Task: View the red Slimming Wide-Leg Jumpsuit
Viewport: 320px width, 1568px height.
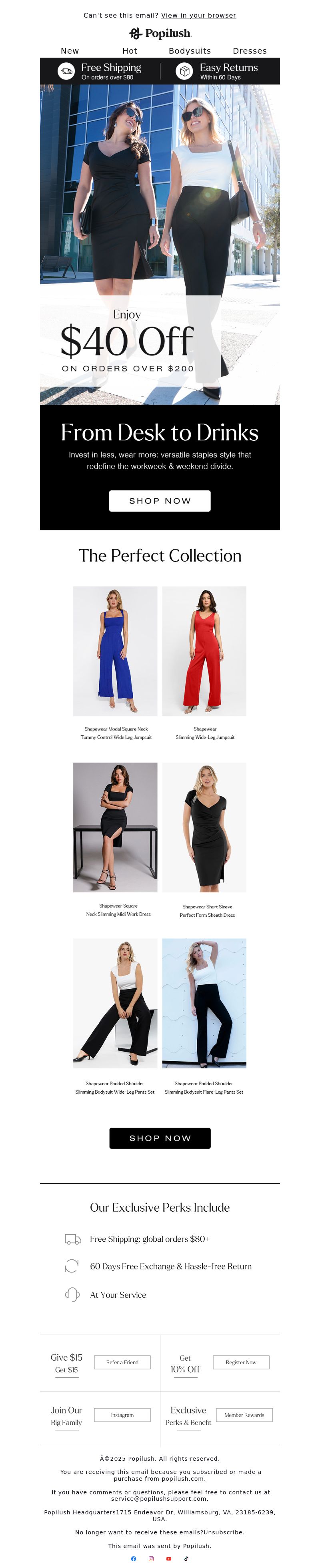Action: click(204, 650)
